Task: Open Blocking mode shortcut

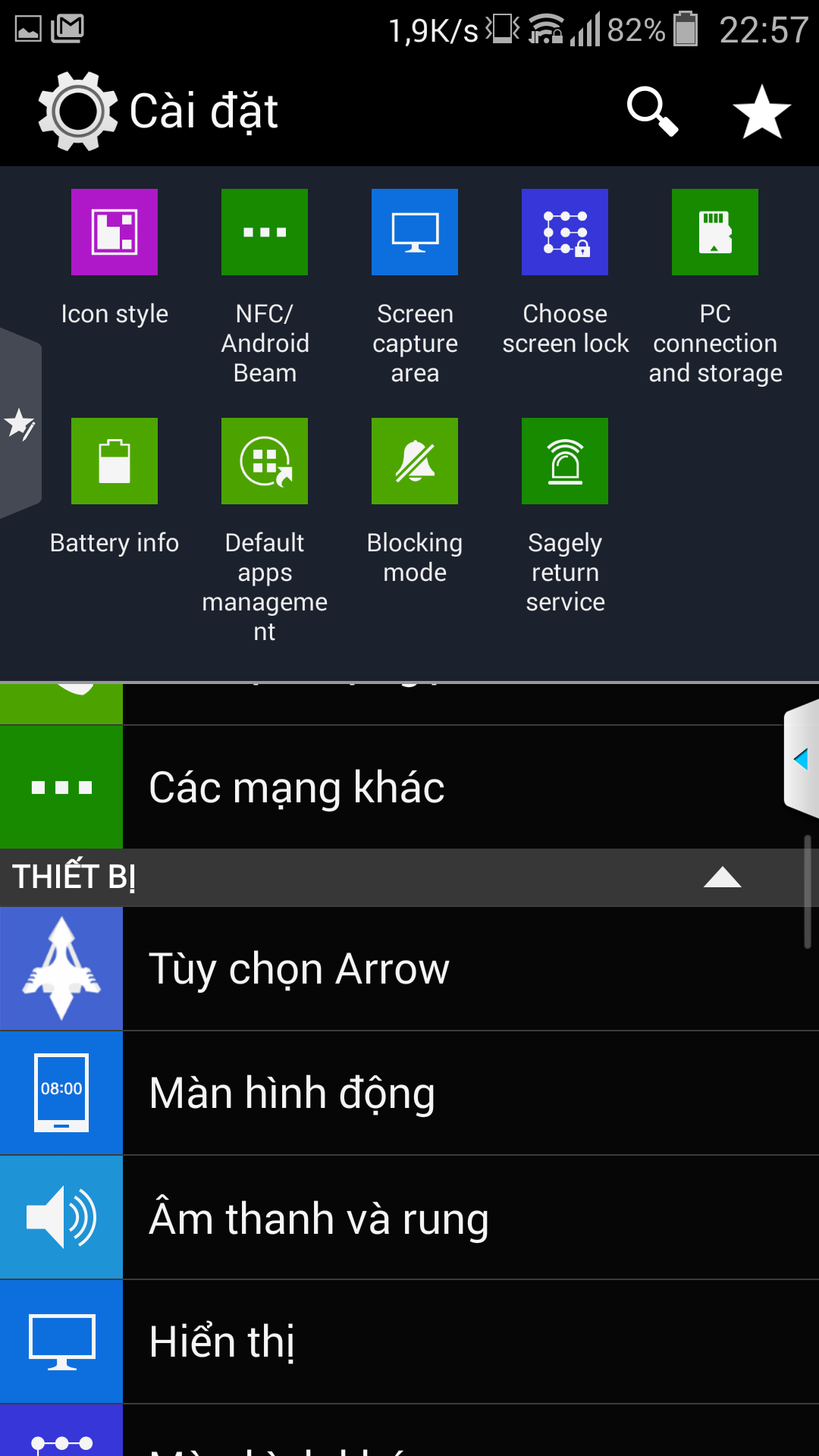Action: pyautogui.click(x=415, y=502)
